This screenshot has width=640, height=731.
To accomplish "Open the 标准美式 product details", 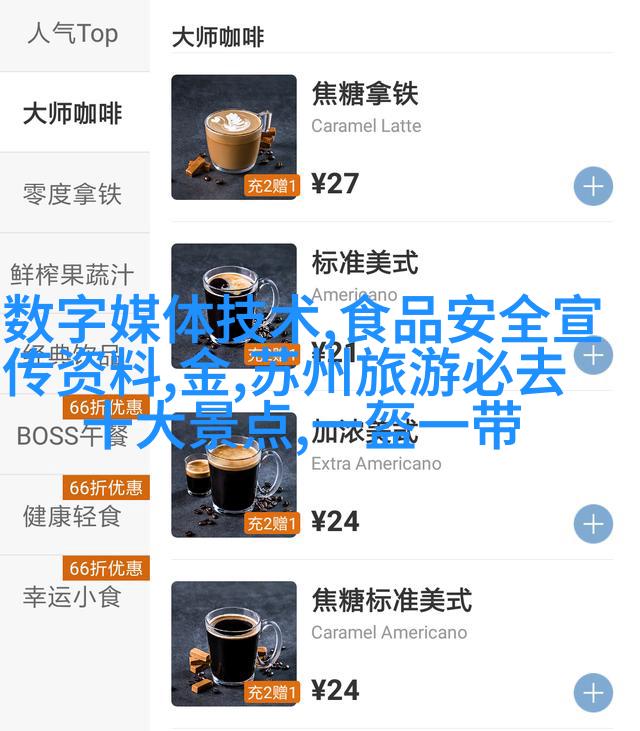I will (x=365, y=264).
